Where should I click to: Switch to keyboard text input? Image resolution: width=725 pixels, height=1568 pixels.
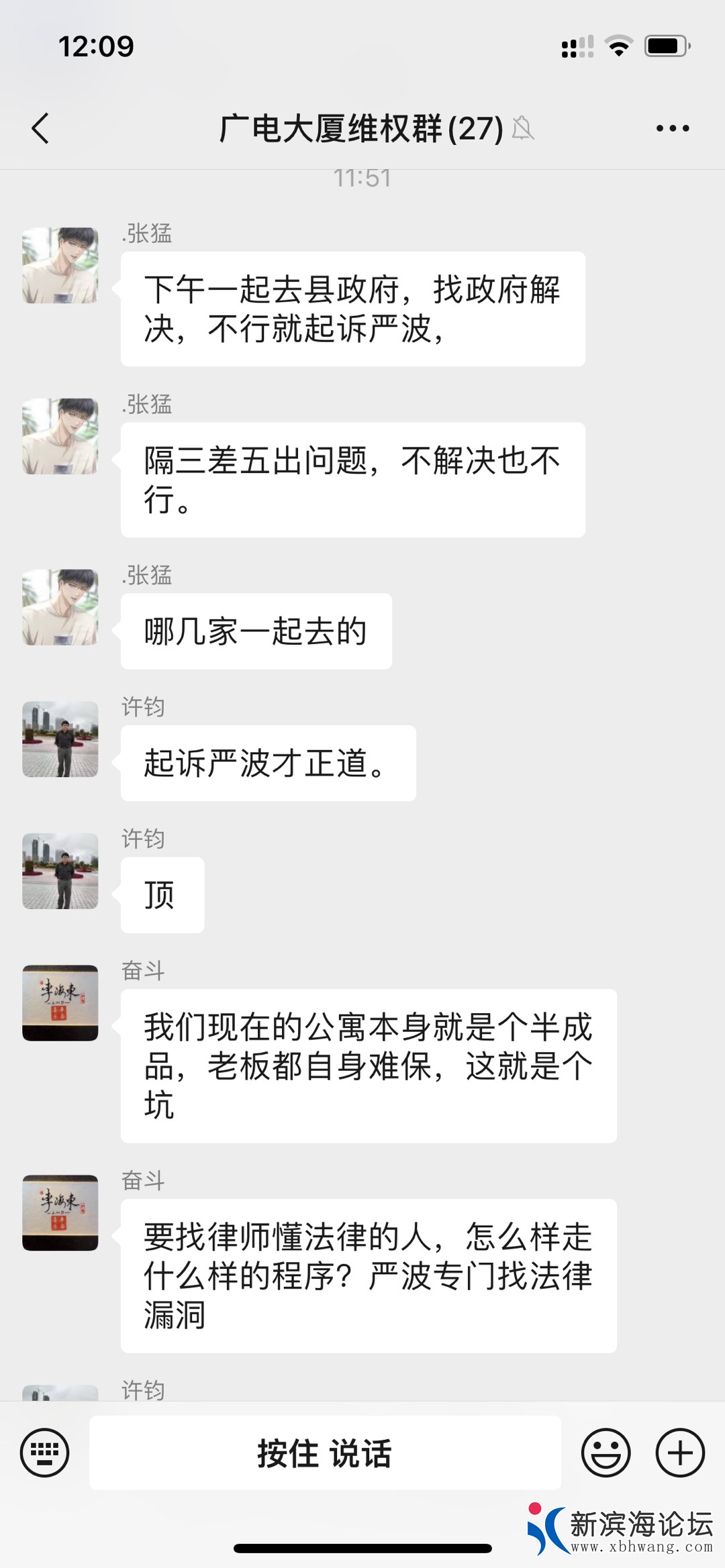point(44,1453)
